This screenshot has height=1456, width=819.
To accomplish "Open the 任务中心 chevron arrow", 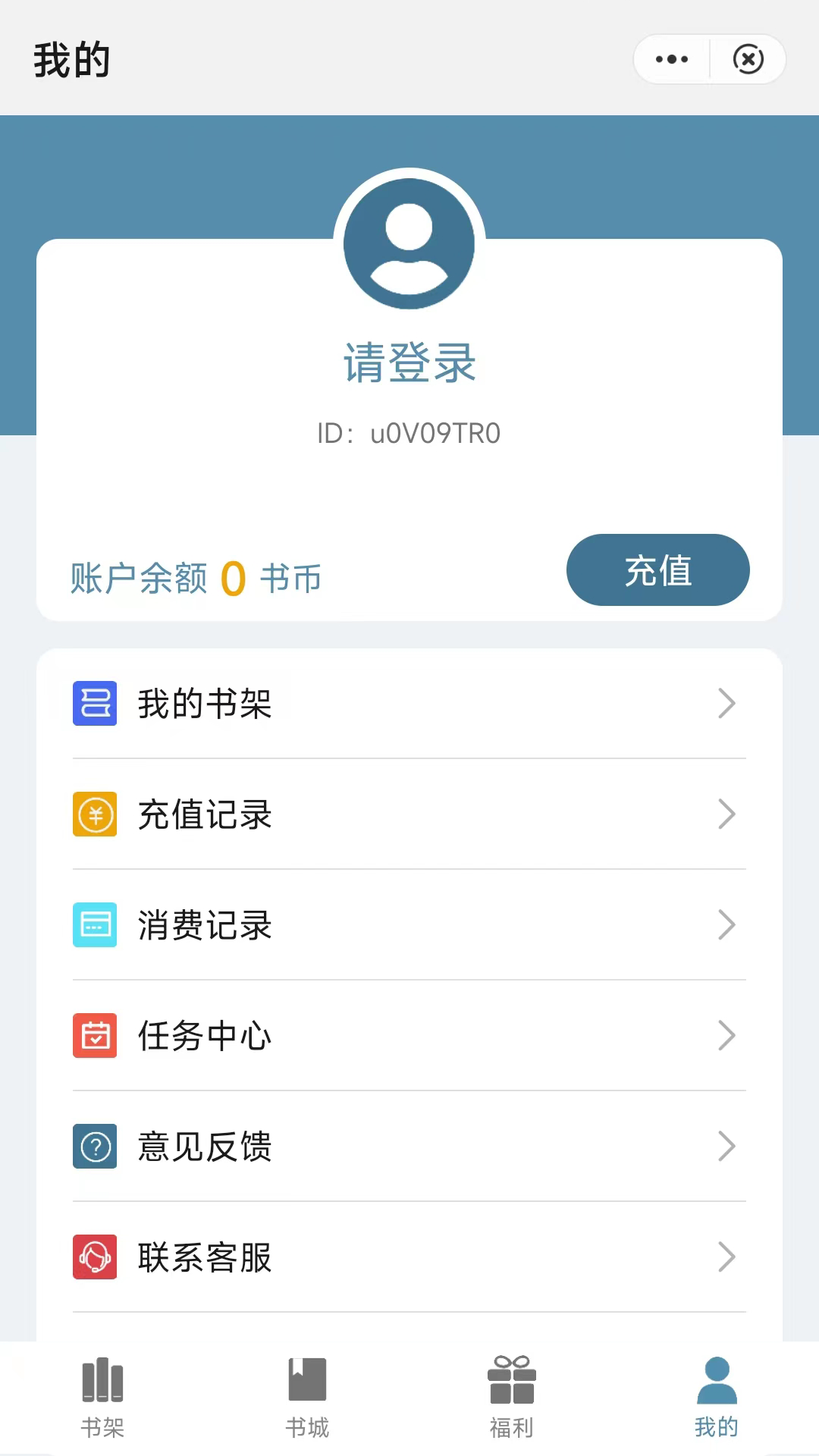I will pyautogui.click(x=726, y=1036).
